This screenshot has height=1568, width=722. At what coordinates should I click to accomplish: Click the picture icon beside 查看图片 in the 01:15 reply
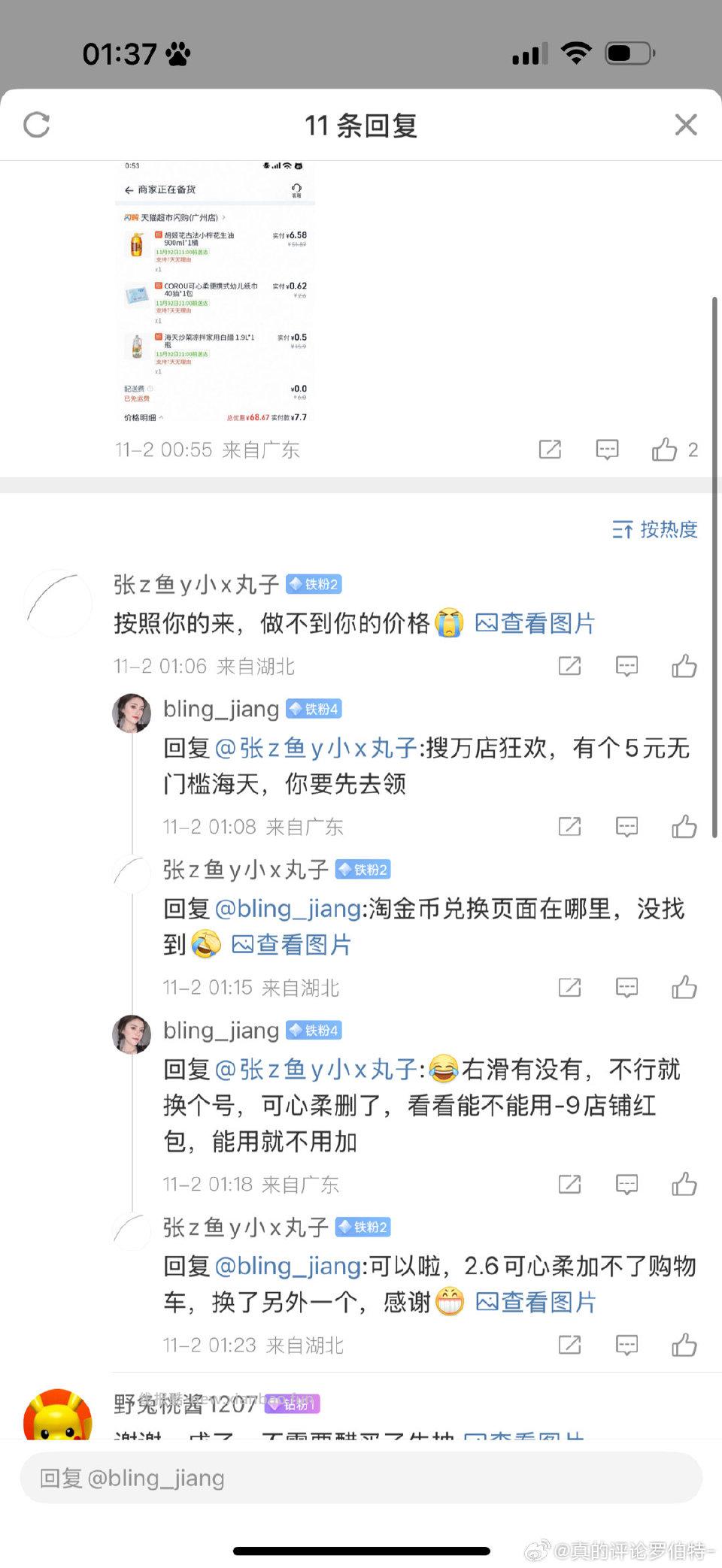point(244,944)
